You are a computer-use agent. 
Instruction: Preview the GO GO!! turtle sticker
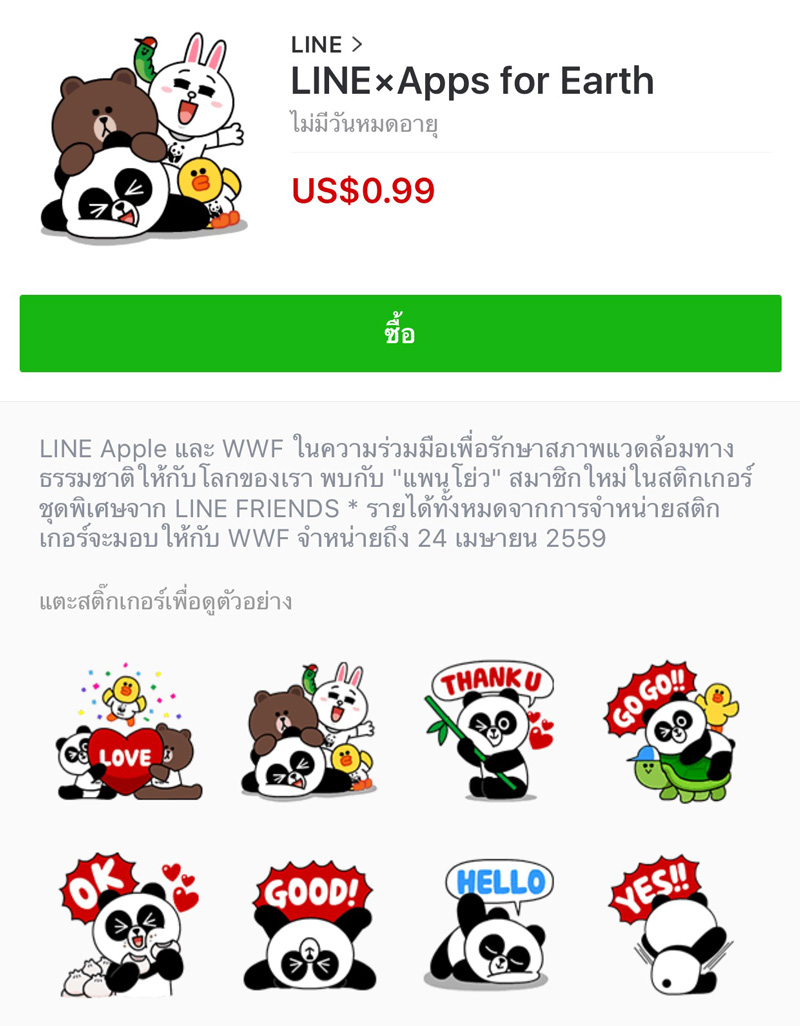pos(672,732)
